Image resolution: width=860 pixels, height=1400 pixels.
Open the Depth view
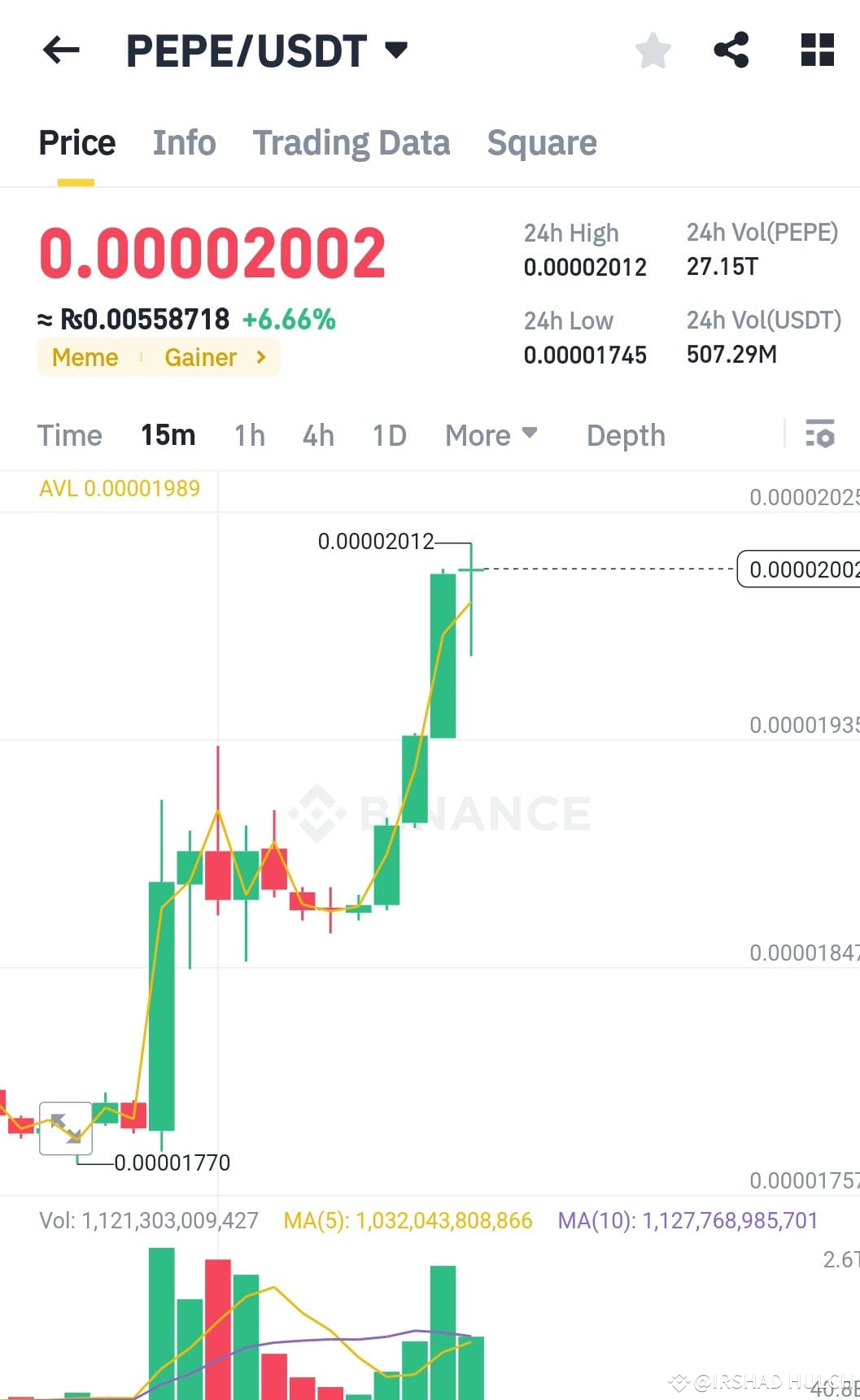tap(625, 435)
